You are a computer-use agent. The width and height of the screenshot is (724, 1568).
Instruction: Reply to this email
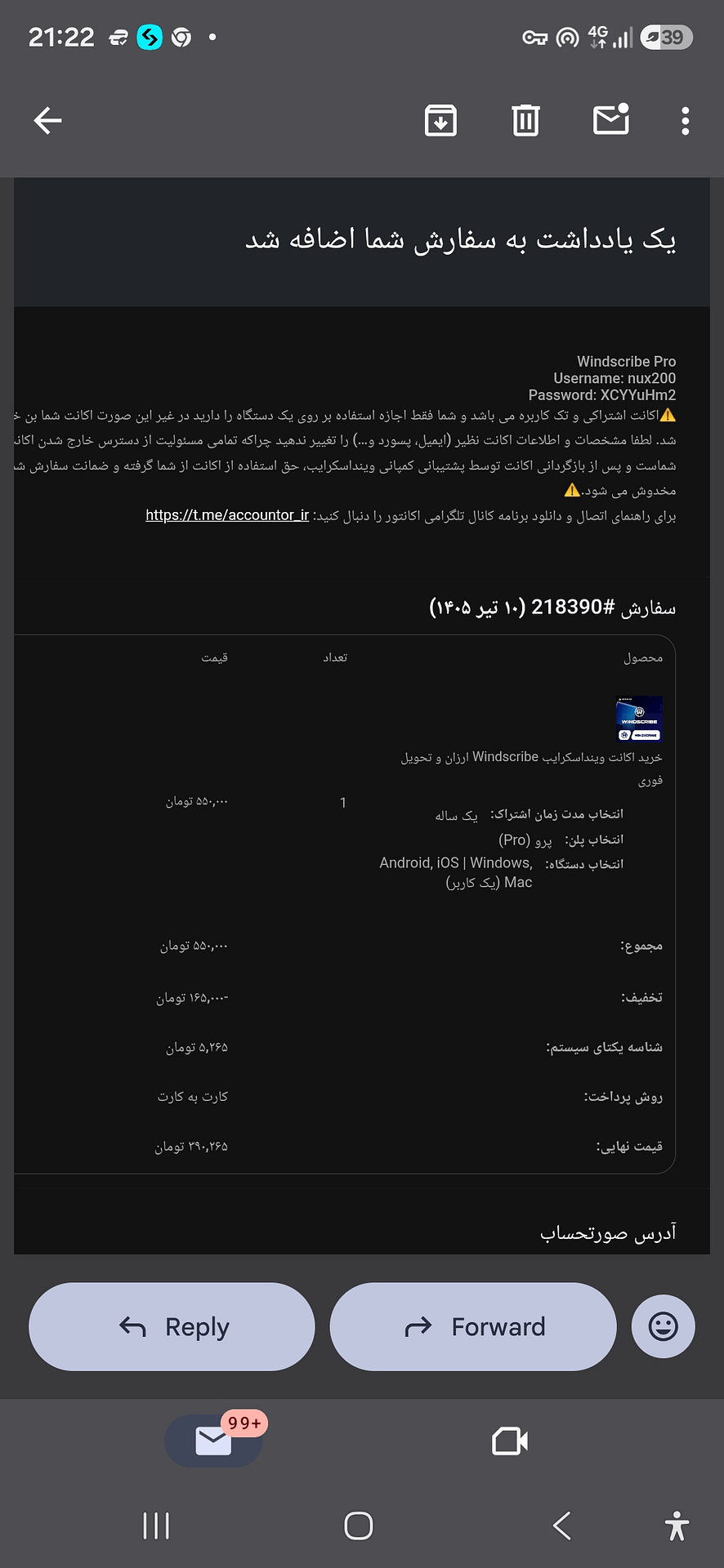172,1326
